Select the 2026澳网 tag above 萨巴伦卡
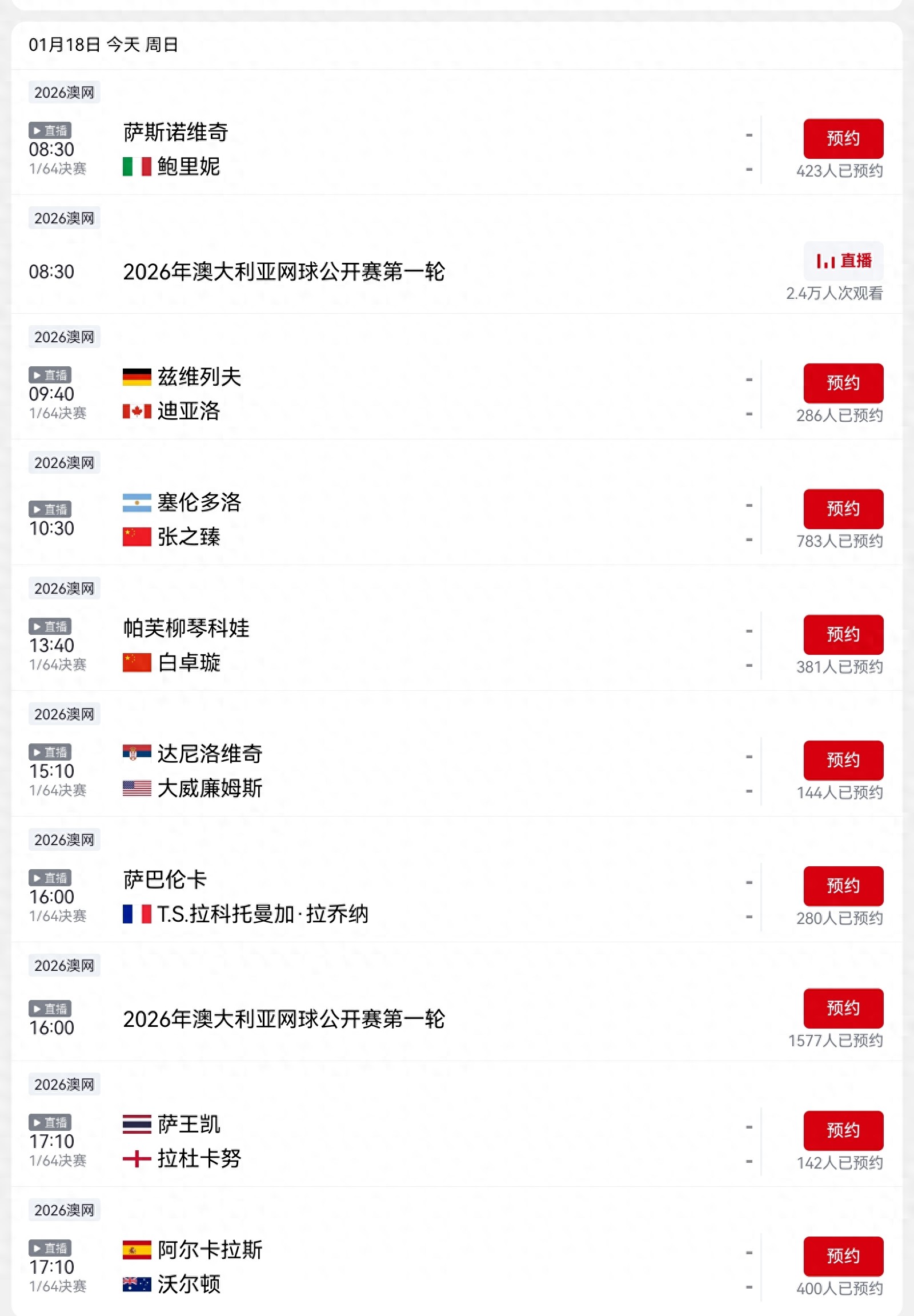914x1316 pixels. (x=64, y=839)
